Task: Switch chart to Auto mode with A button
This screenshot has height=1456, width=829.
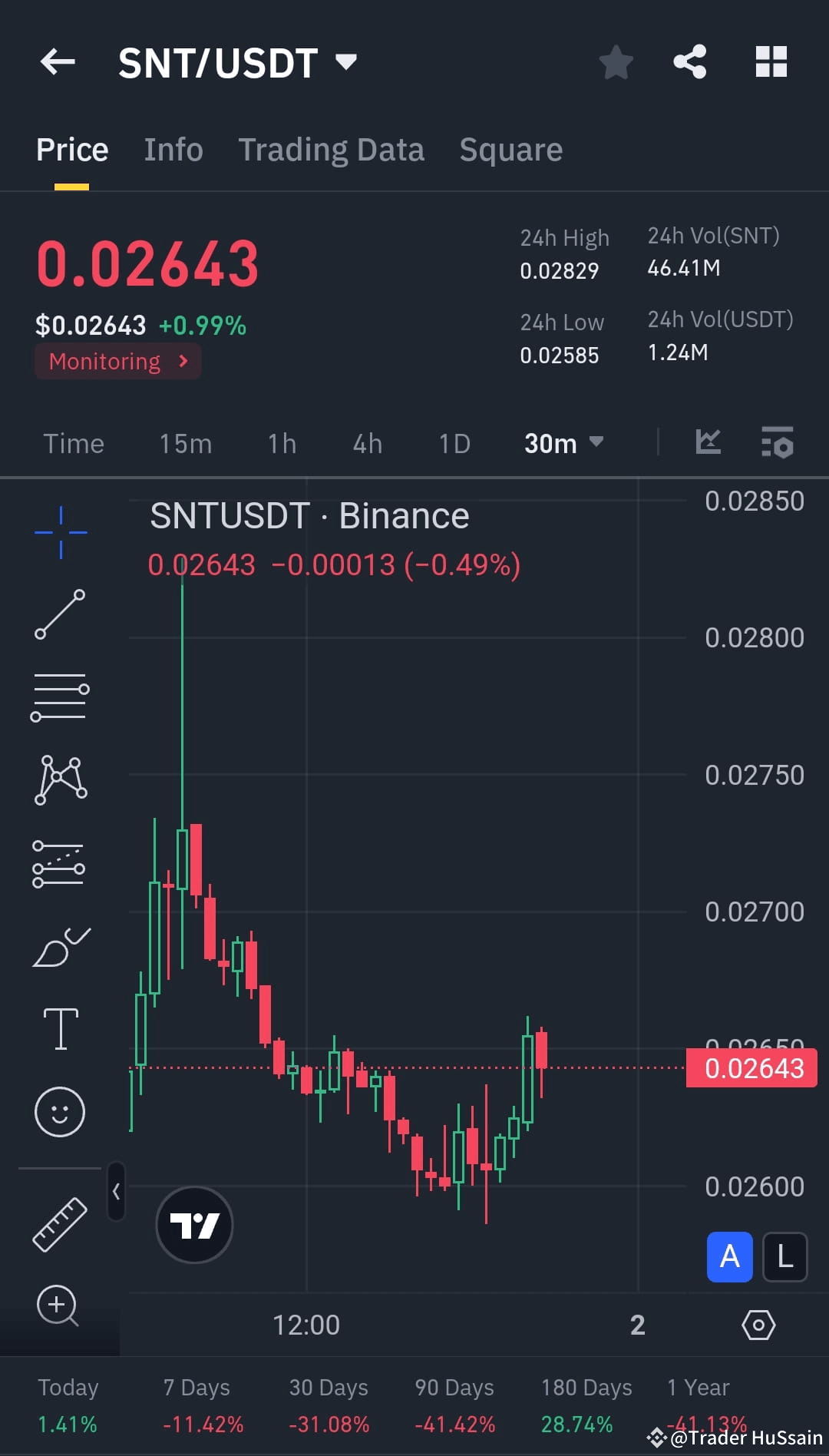Action: click(x=728, y=1257)
